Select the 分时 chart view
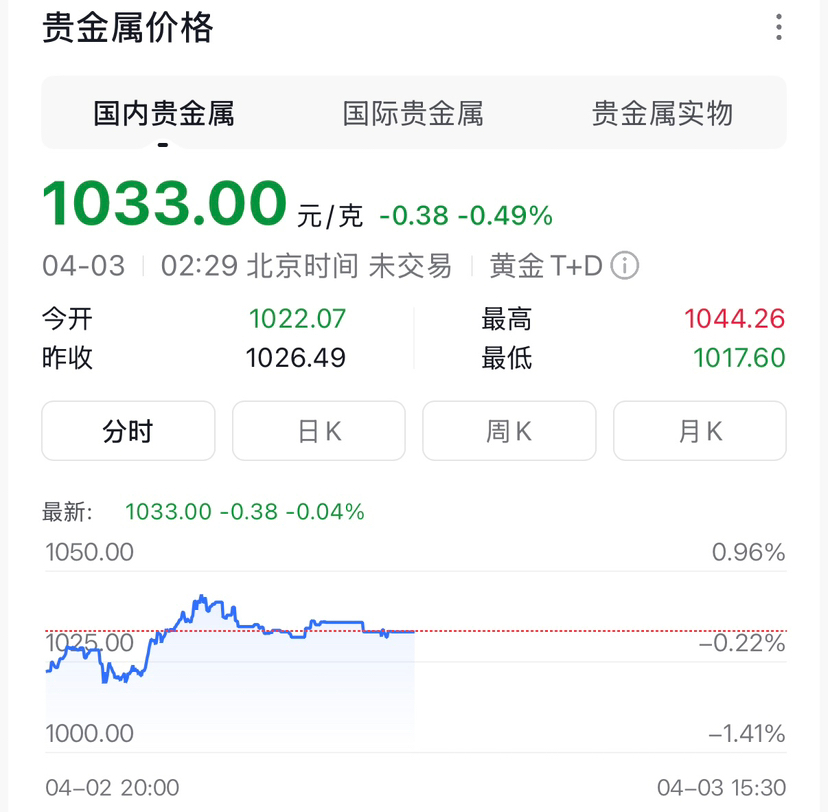The height and width of the screenshot is (812, 828). click(x=128, y=431)
